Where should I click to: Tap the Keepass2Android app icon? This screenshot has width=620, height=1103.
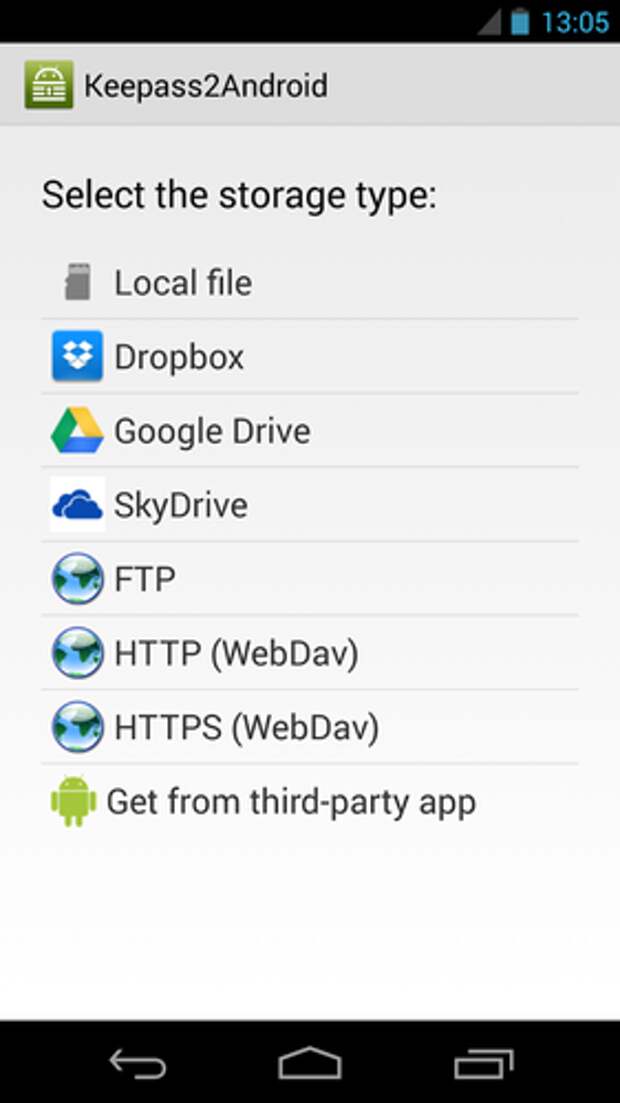49,85
